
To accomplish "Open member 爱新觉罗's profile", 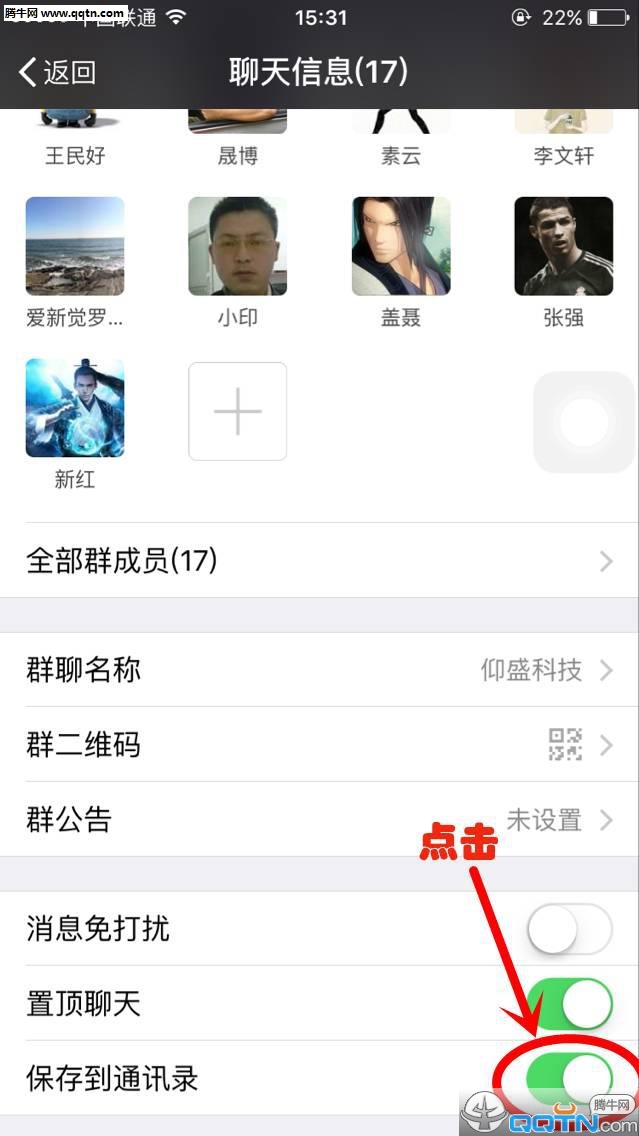I will tap(75, 246).
